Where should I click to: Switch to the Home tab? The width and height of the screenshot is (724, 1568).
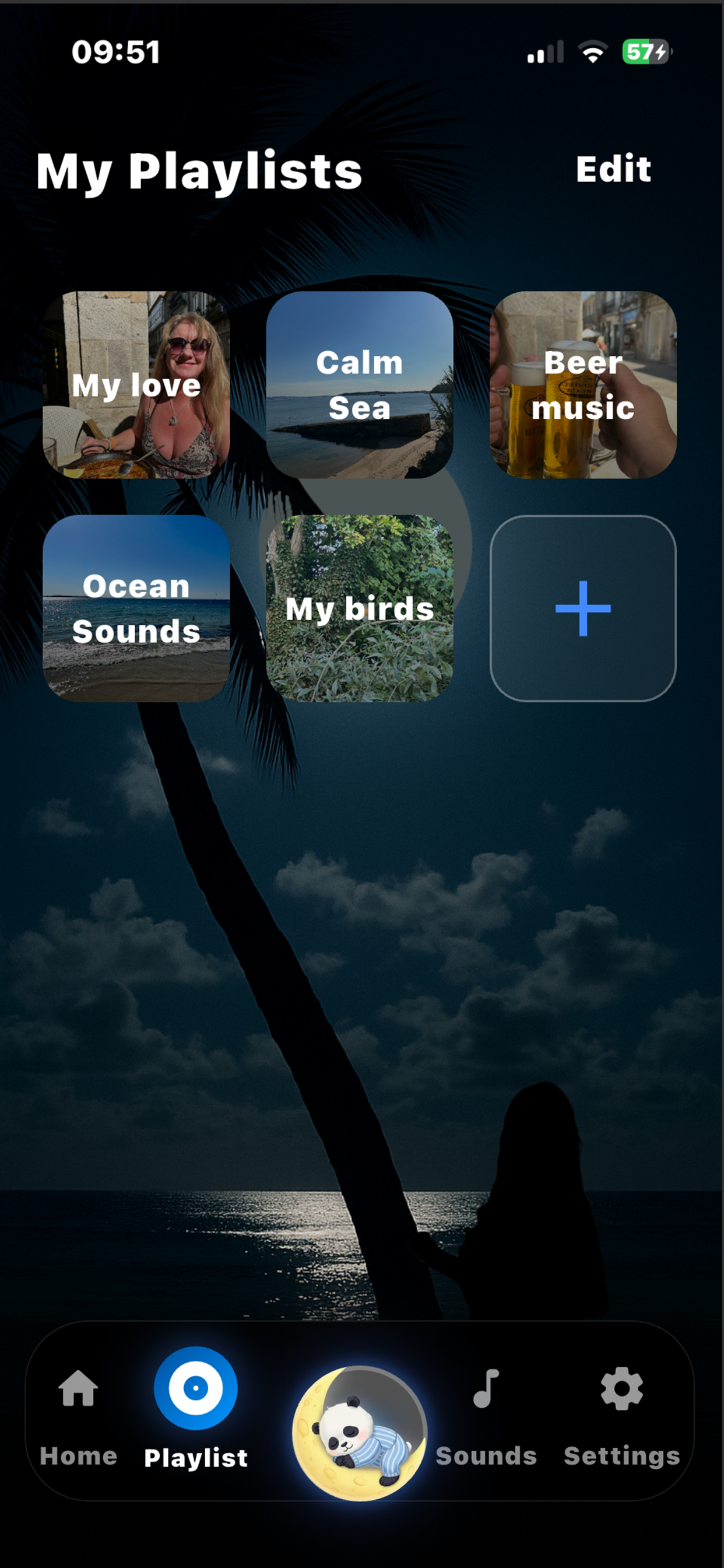(79, 1418)
